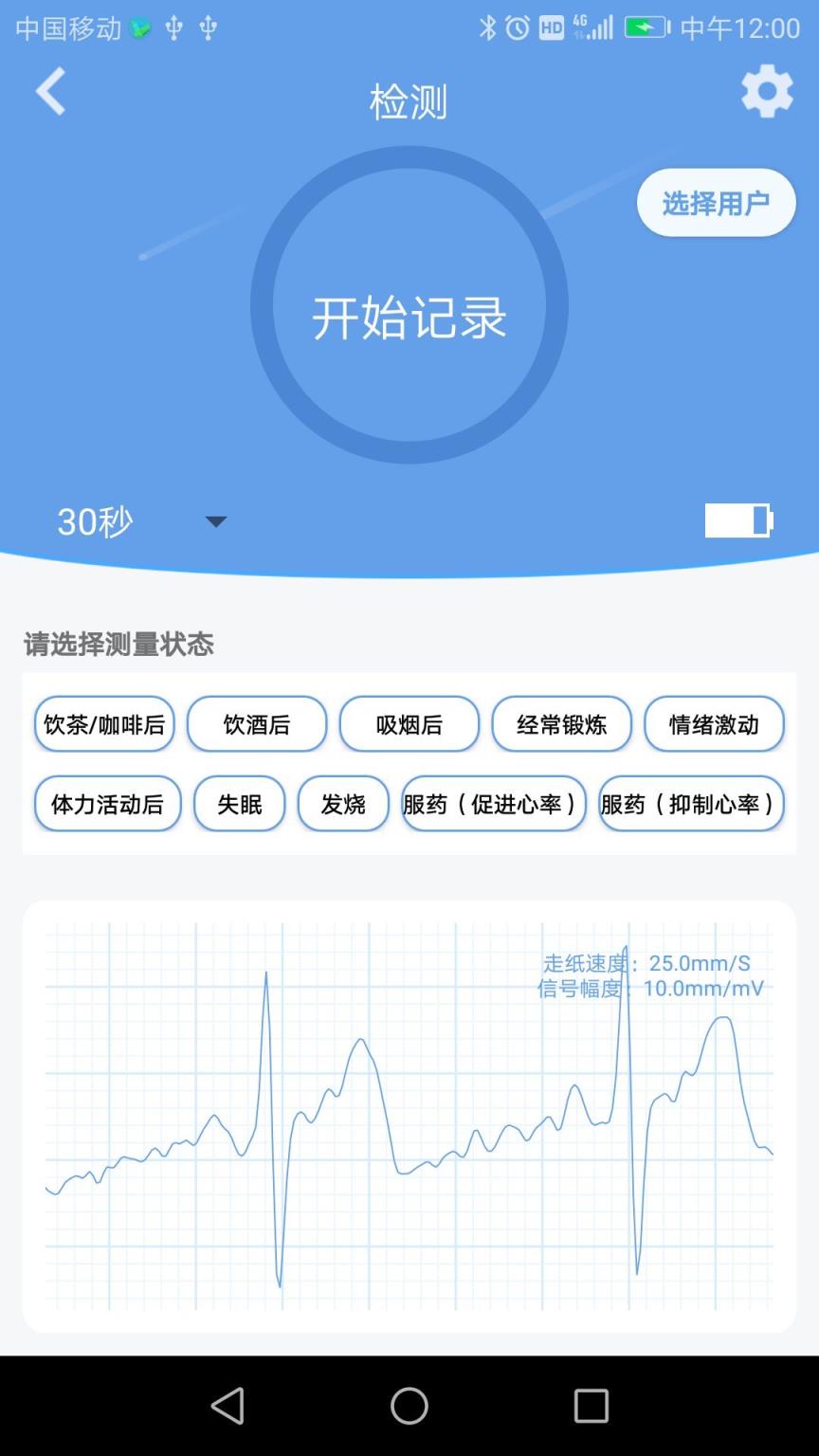
Task: Tap the battery icon in the status bar
Action: point(646,28)
